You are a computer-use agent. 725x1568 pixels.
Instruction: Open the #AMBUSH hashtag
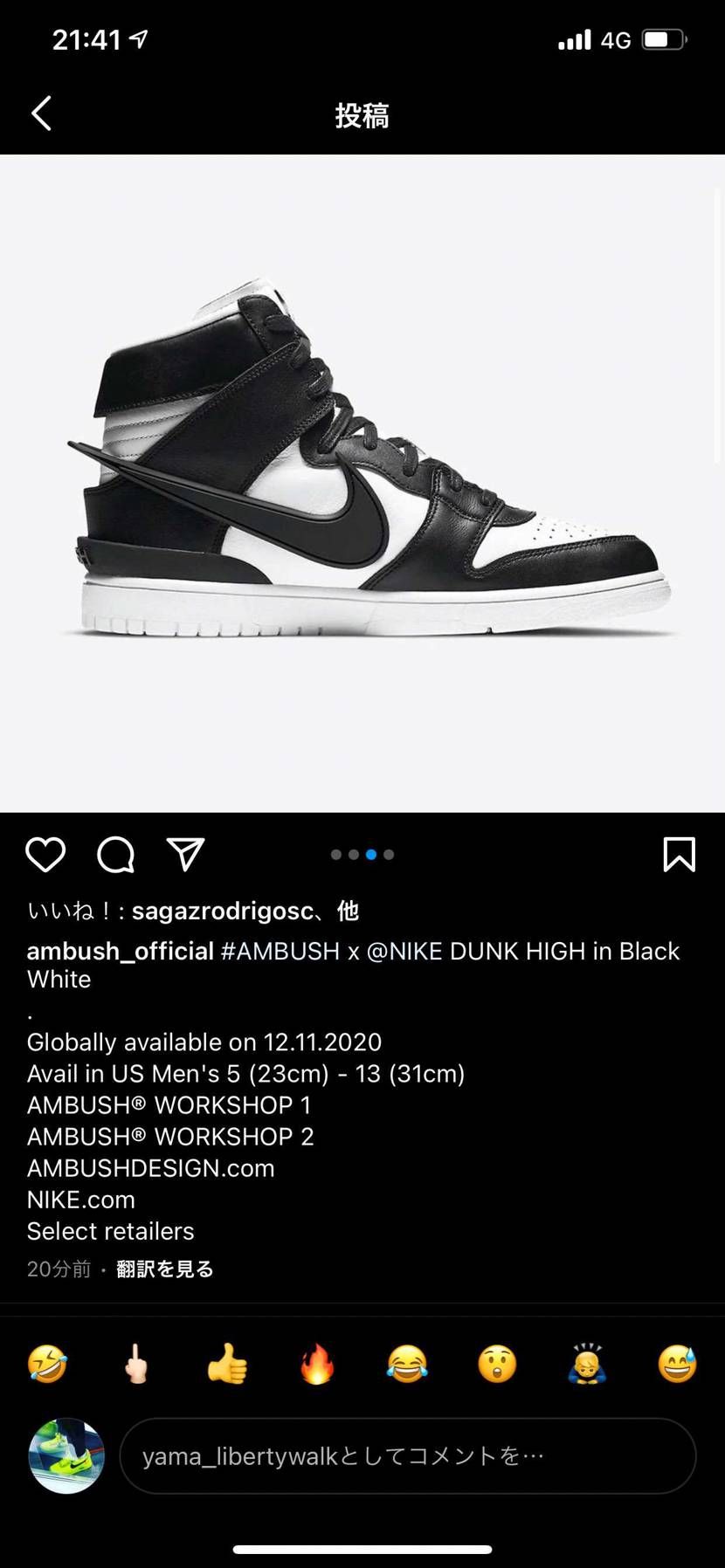coord(280,951)
